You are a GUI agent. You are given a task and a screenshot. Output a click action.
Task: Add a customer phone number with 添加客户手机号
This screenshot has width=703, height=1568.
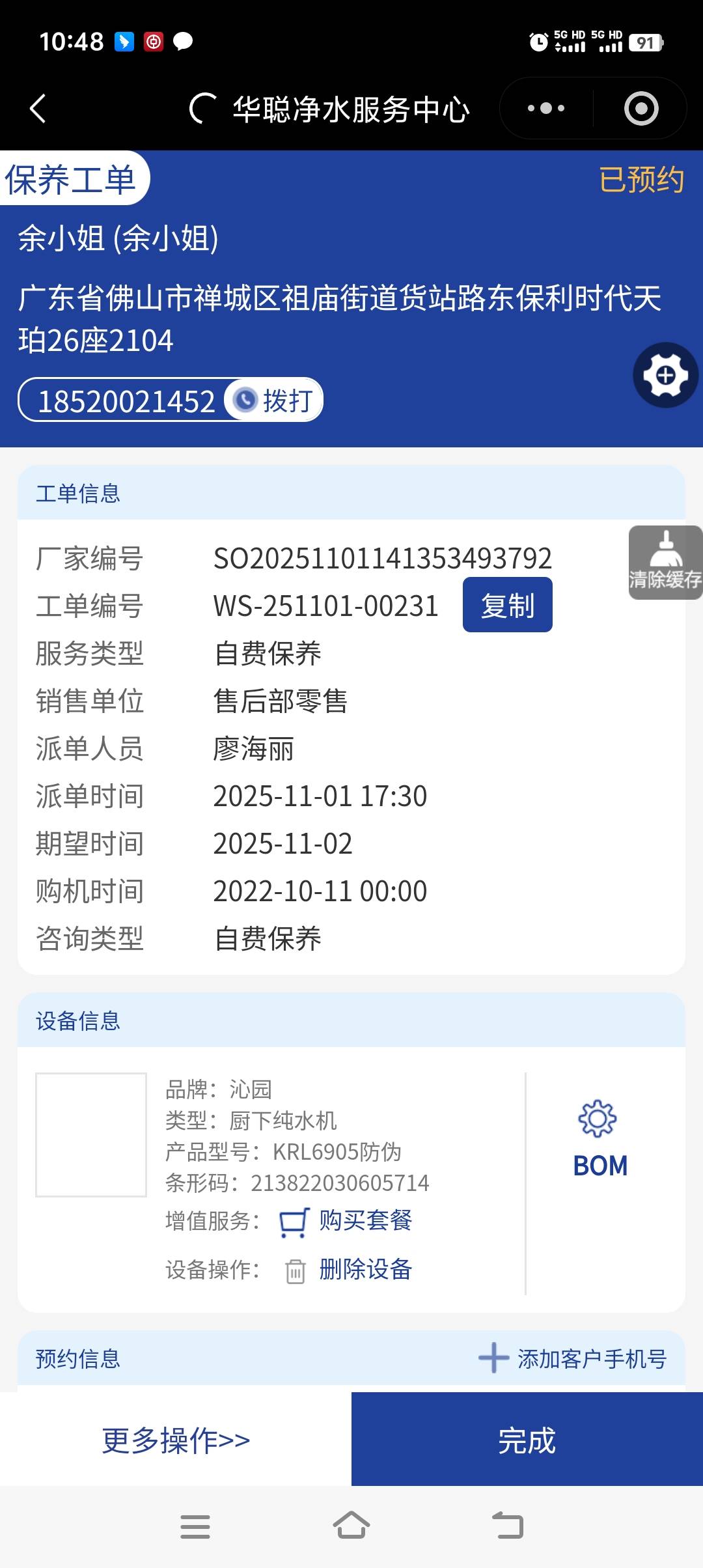[x=573, y=1359]
